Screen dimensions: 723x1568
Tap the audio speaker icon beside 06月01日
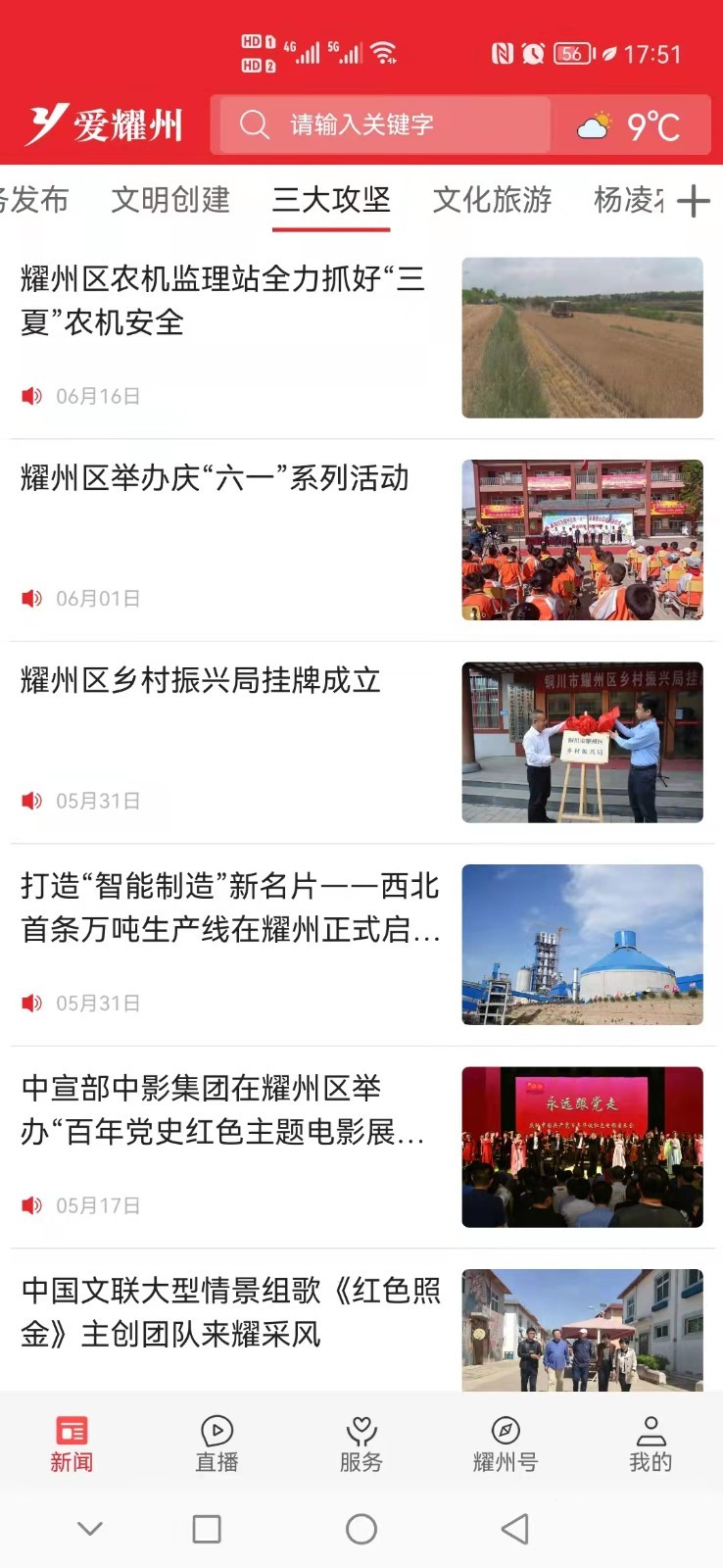pyautogui.click(x=32, y=599)
